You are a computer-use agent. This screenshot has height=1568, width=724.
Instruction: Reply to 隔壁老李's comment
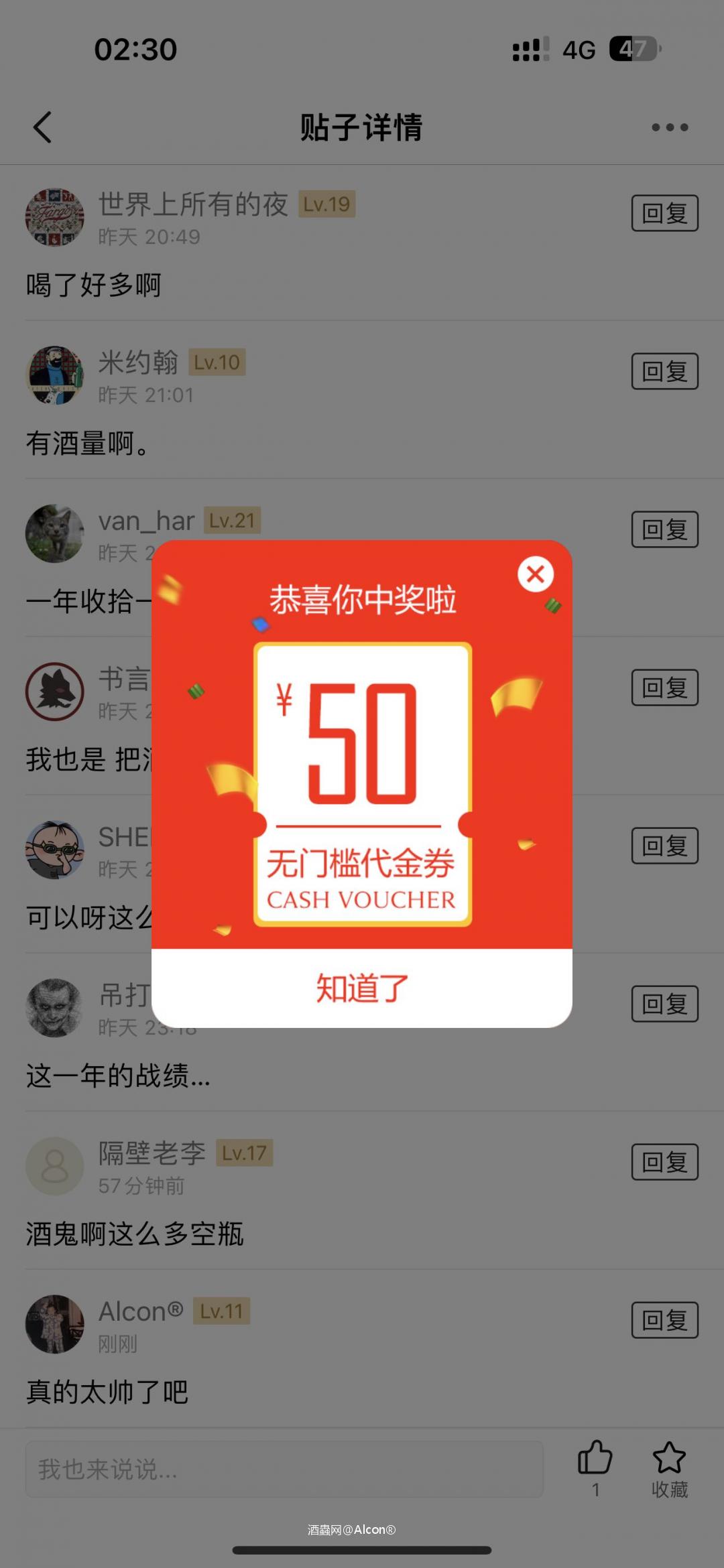point(664,1161)
